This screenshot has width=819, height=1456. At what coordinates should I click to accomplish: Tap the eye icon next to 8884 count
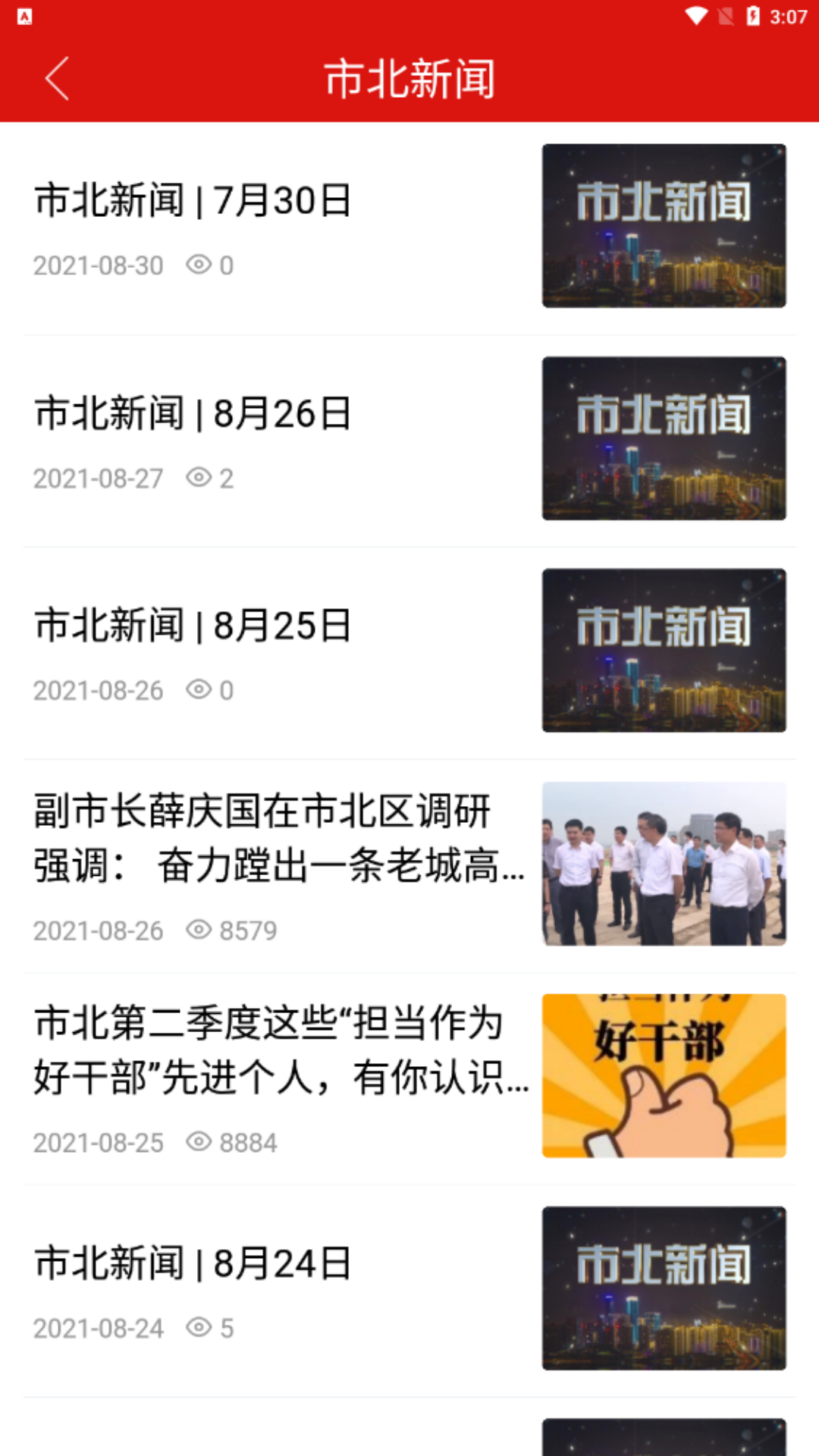[199, 1142]
